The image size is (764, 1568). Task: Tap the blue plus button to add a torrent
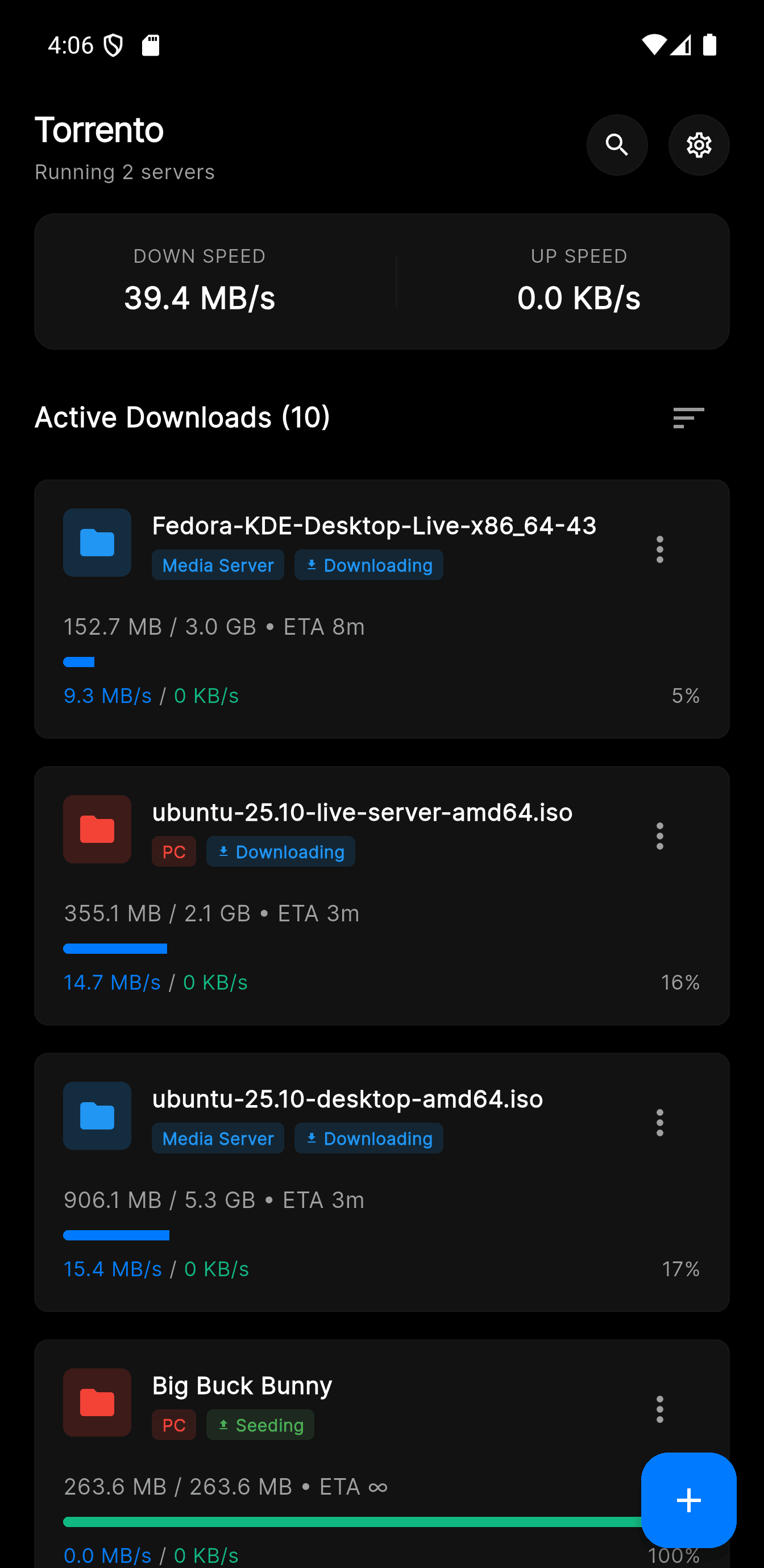pyautogui.click(x=688, y=1499)
